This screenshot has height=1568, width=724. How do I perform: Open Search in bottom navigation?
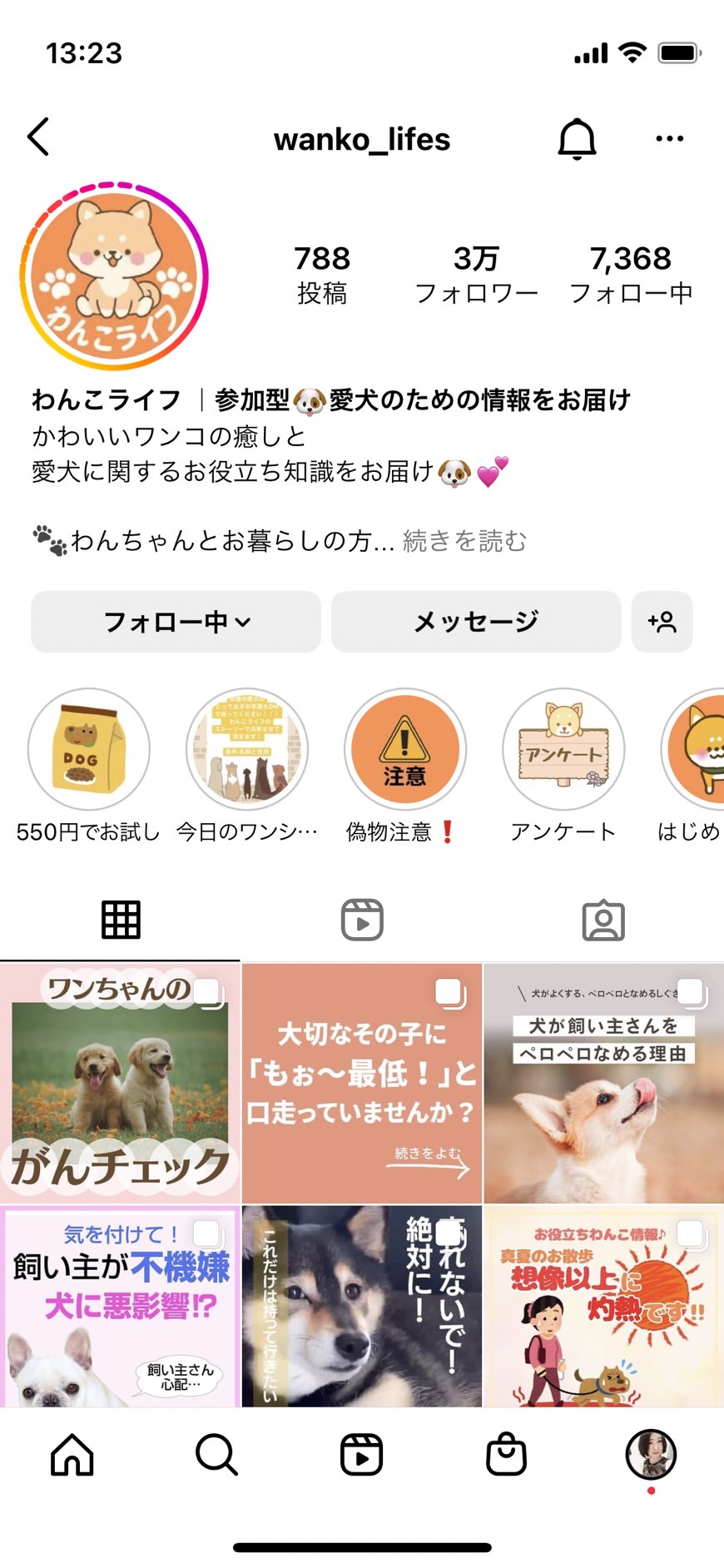click(x=217, y=1454)
